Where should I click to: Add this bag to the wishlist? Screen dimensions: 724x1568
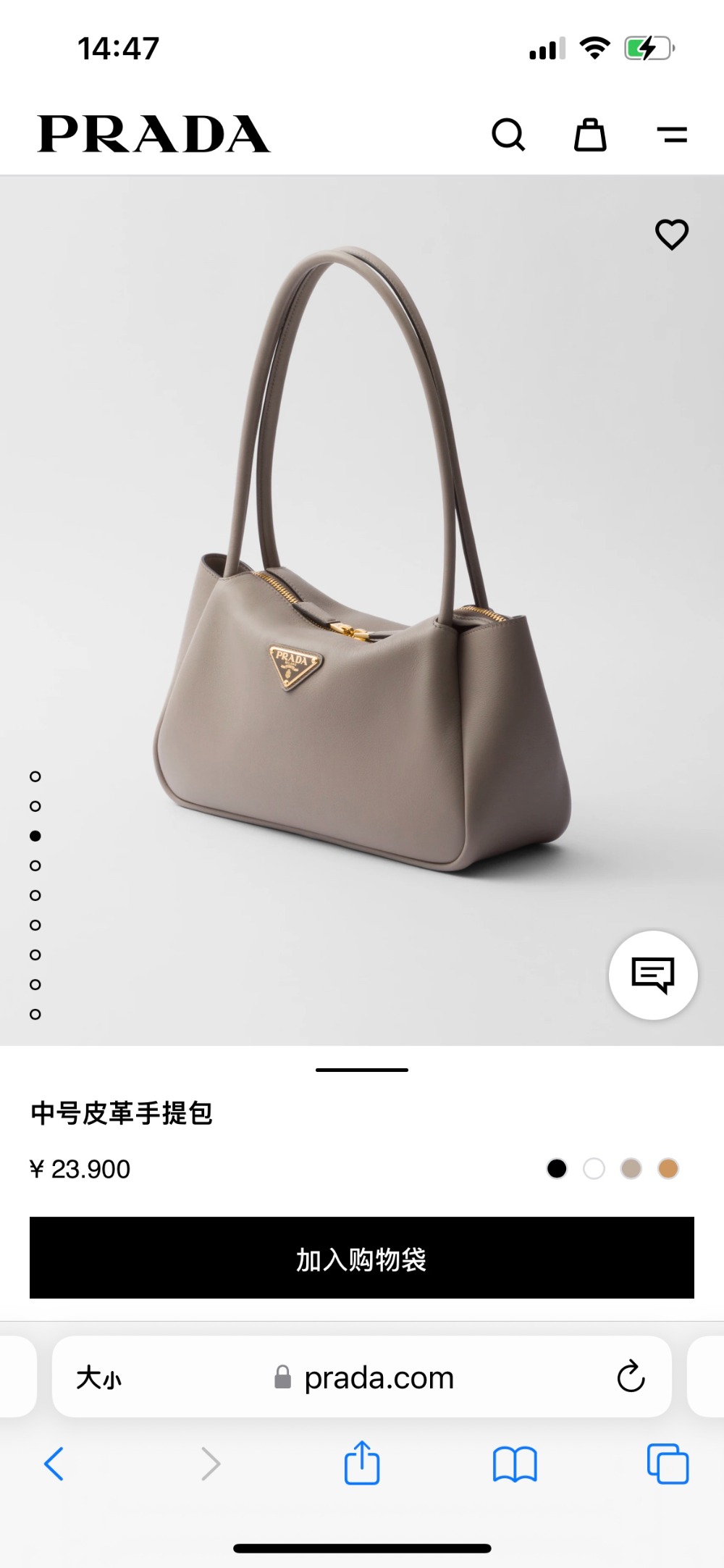pos(672,234)
